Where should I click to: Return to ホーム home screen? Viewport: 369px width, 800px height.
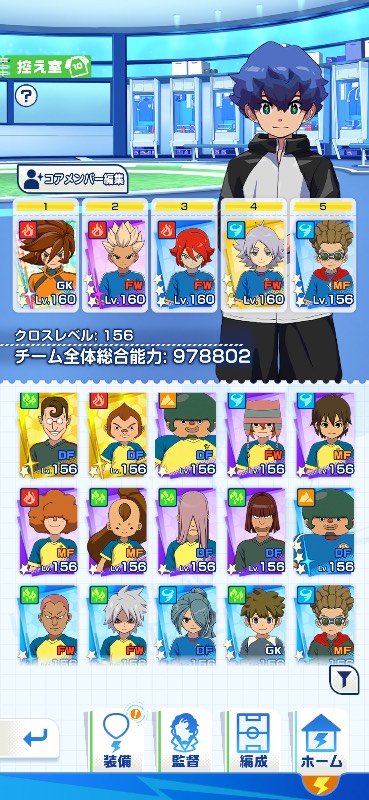[322, 739]
